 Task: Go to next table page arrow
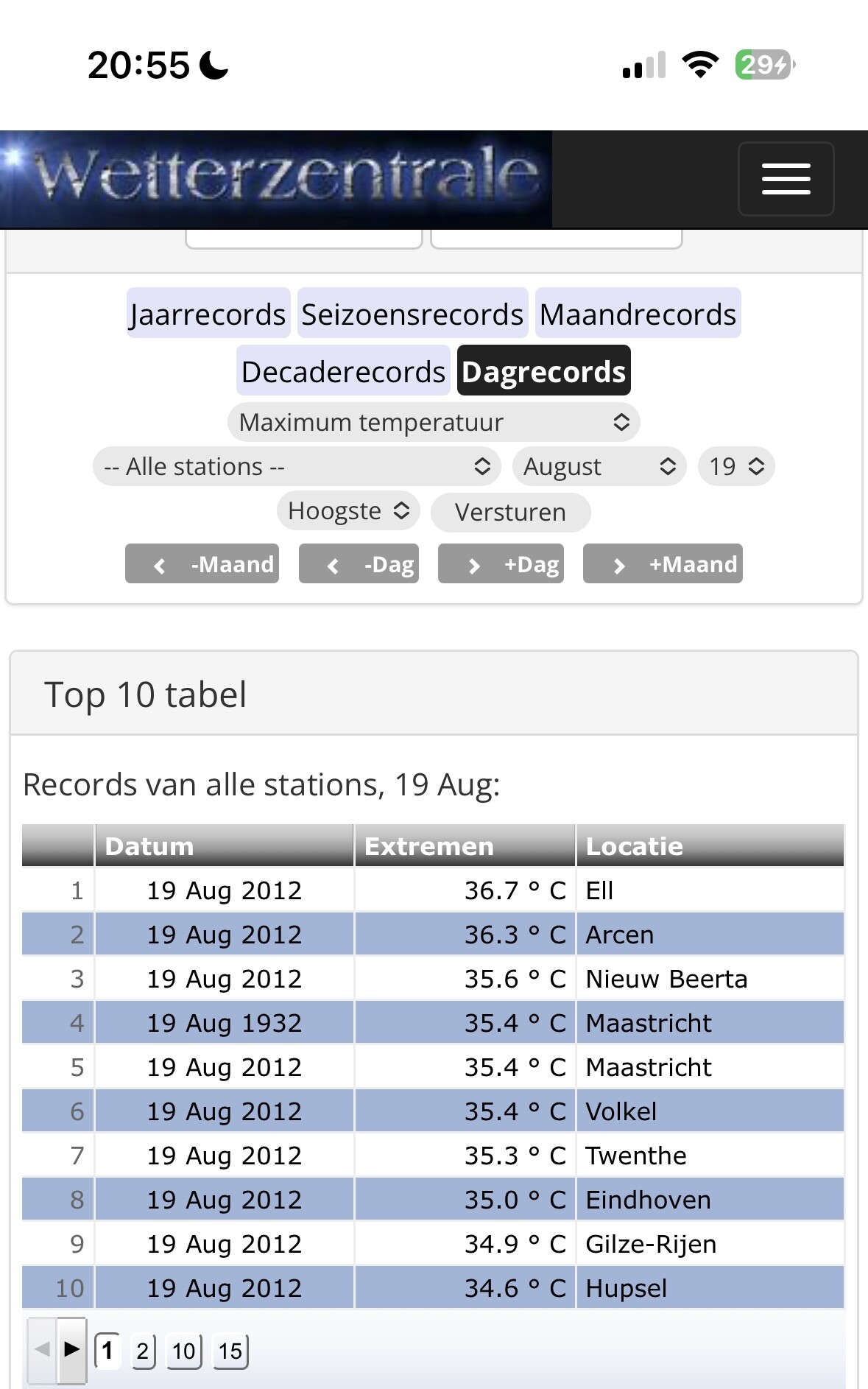point(71,1349)
